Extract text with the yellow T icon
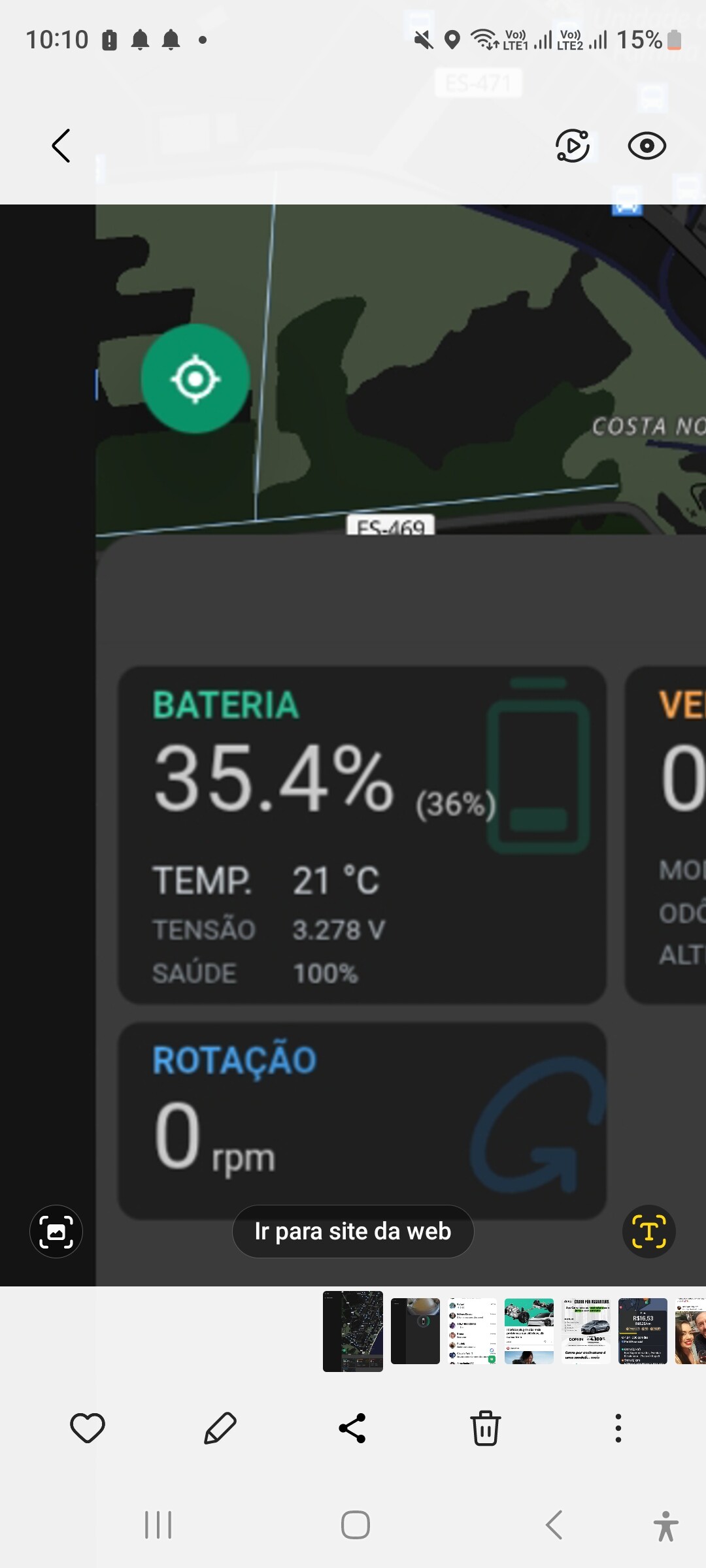This screenshot has width=706, height=1568. point(648,1232)
